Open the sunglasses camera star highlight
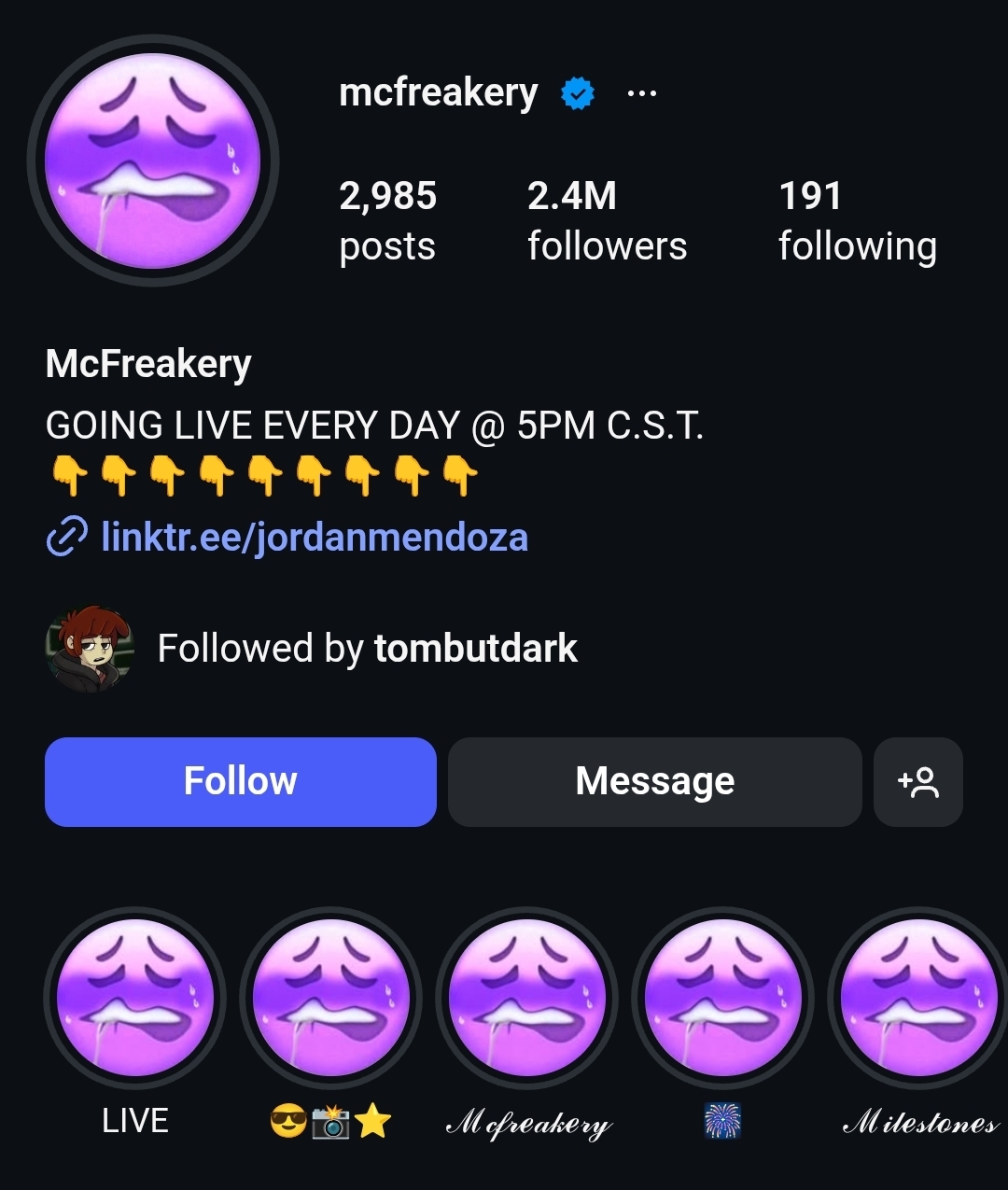Screen dimensions: 1008x1190 330,999
